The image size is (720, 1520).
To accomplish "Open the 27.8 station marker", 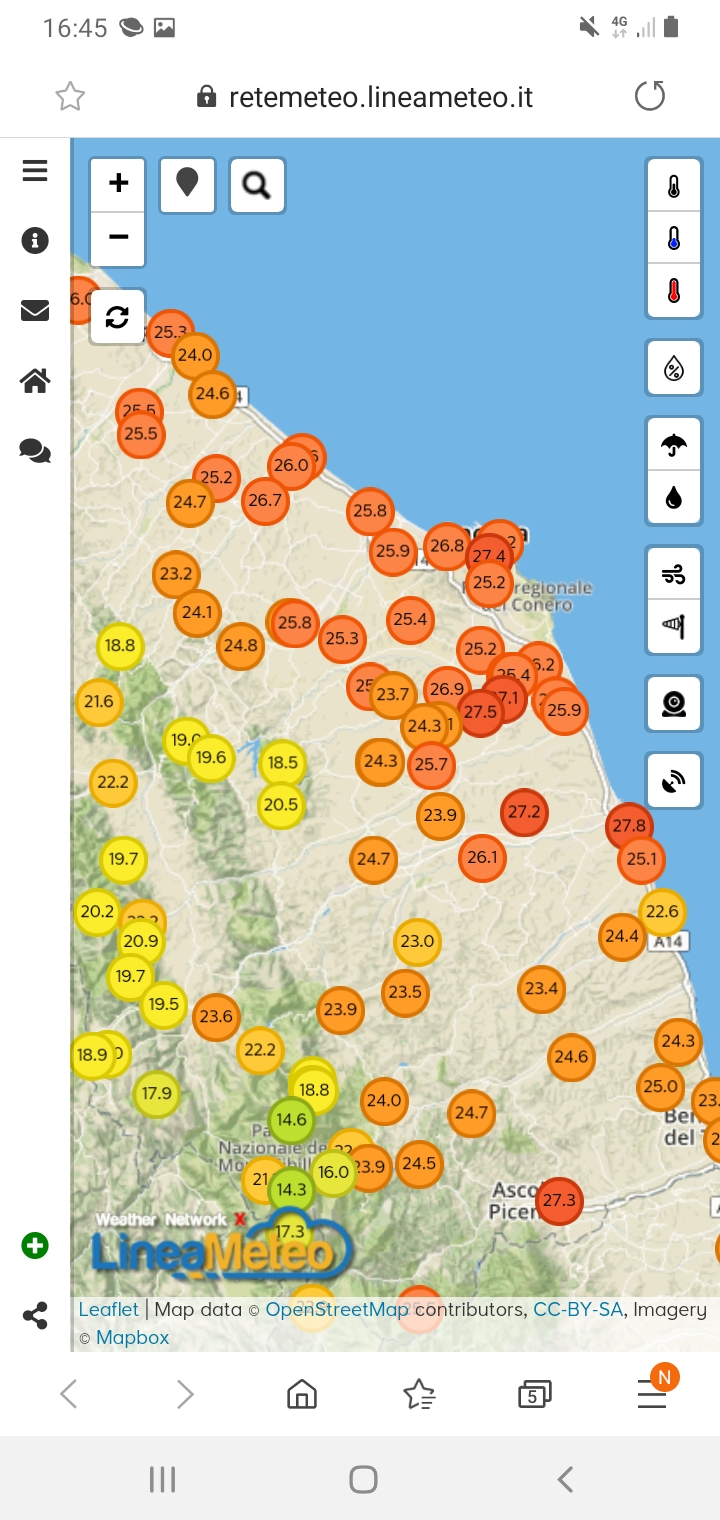I will point(629,826).
